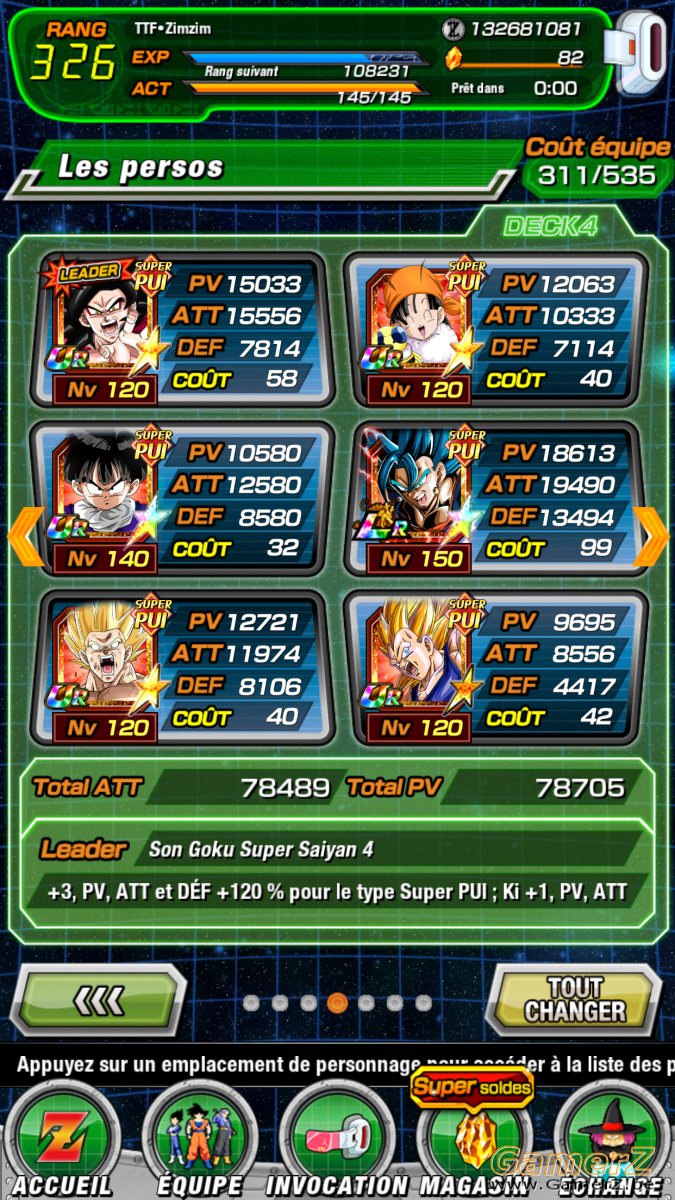Open the MAGASIN shop tab
675x1200 pixels.
click(472, 1140)
